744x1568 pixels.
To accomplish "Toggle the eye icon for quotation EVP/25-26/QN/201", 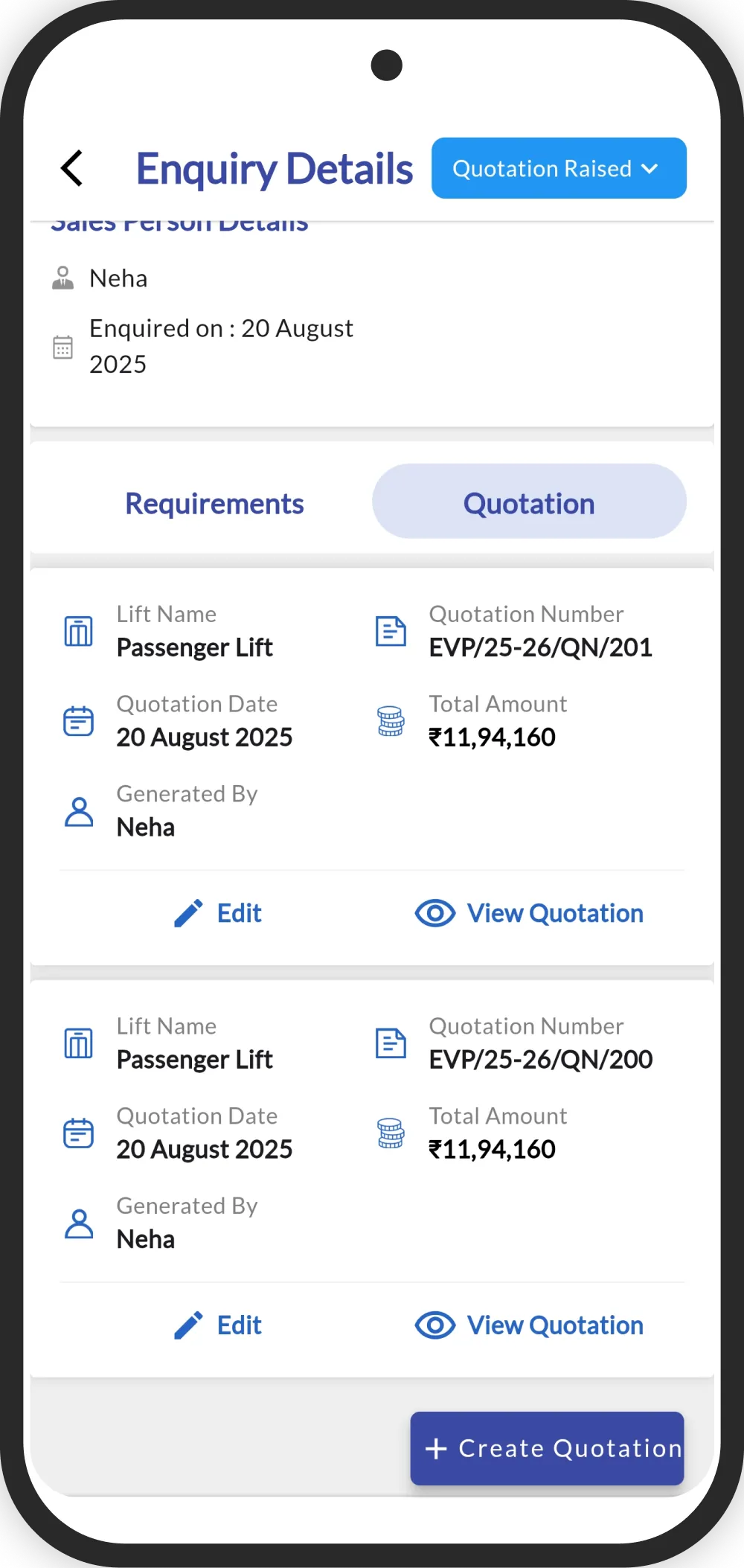I will tap(434, 913).
